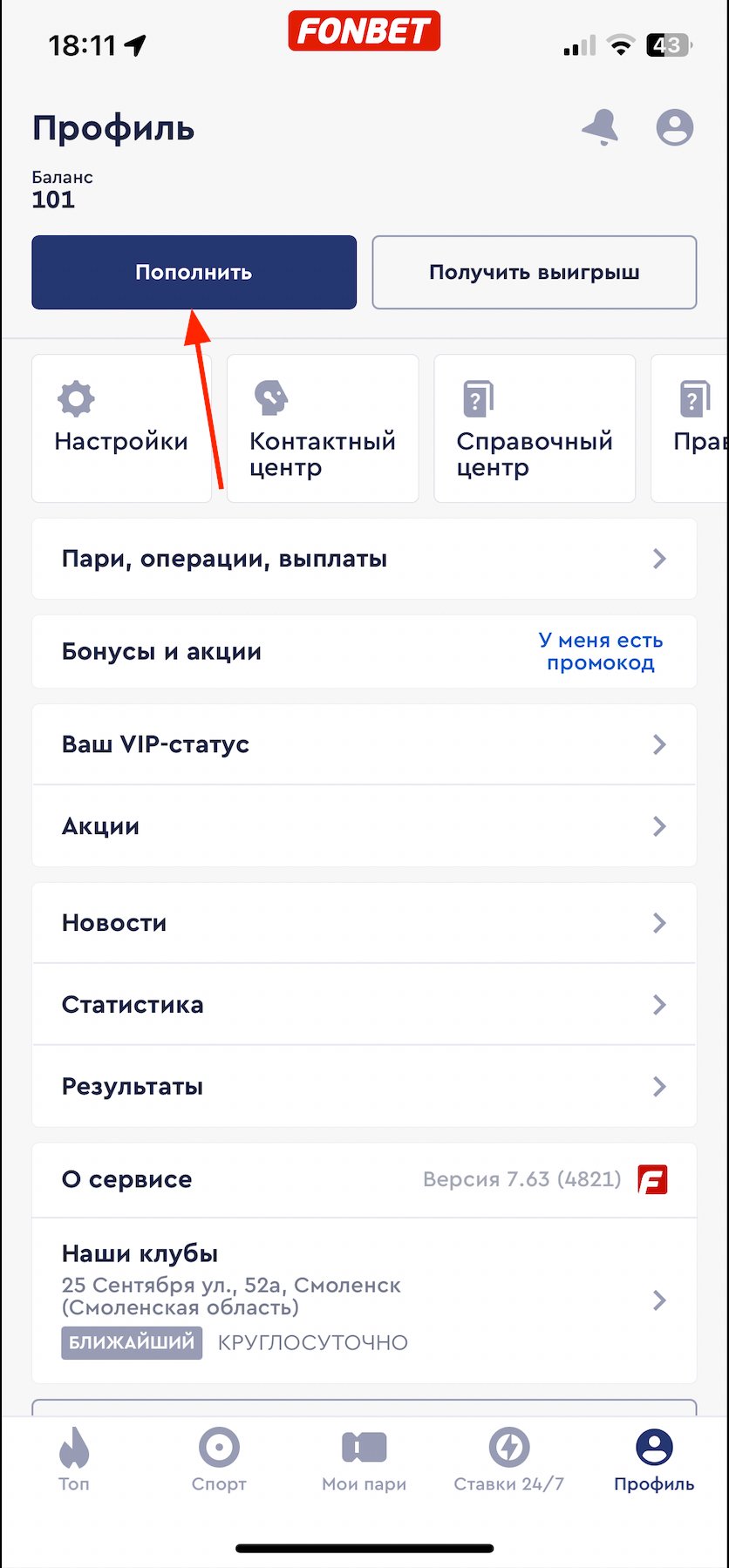729x1568 pixels.
Task: Open the Новости row
Action: [x=364, y=923]
